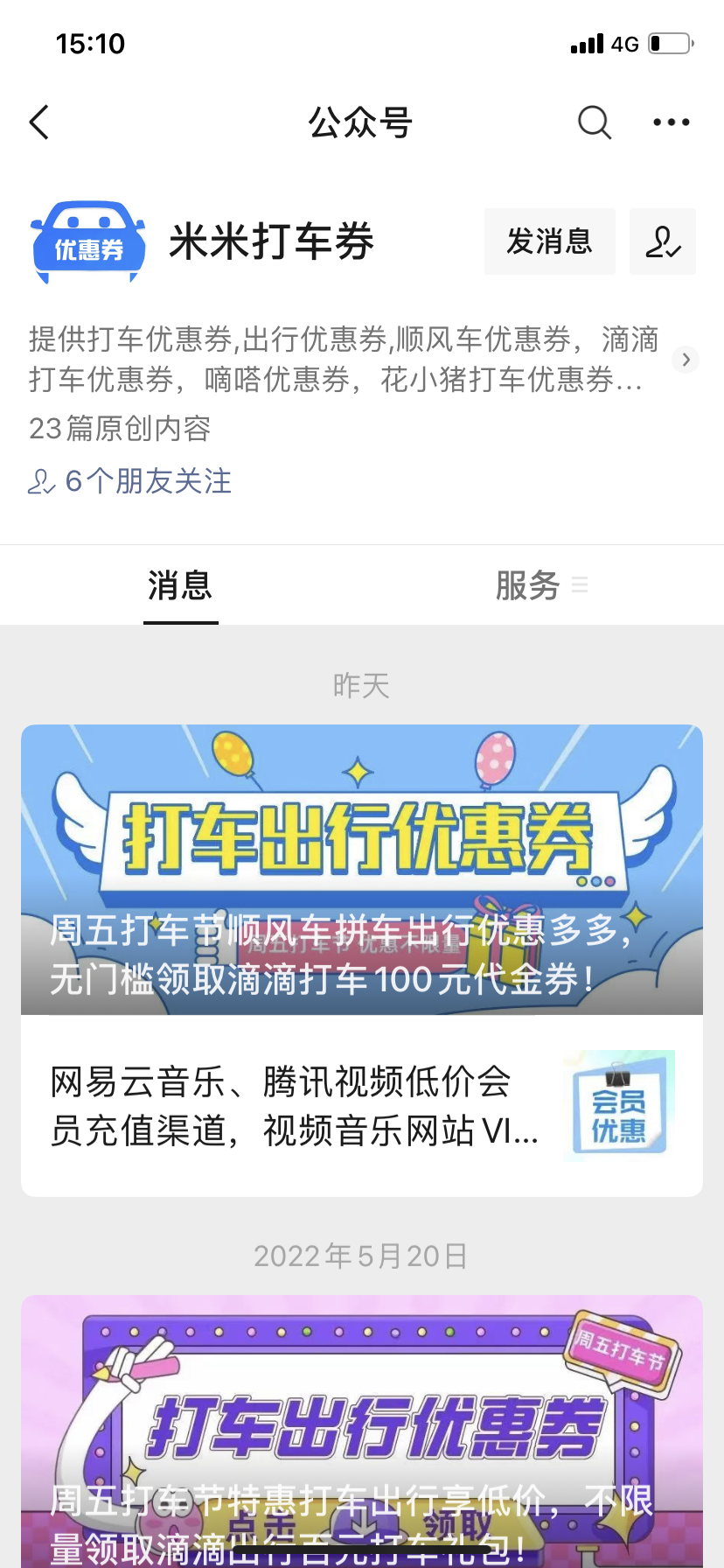The image size is (724, 1568).
Task: Open the three-dot overflow menu
Action: tap(672, 122)
